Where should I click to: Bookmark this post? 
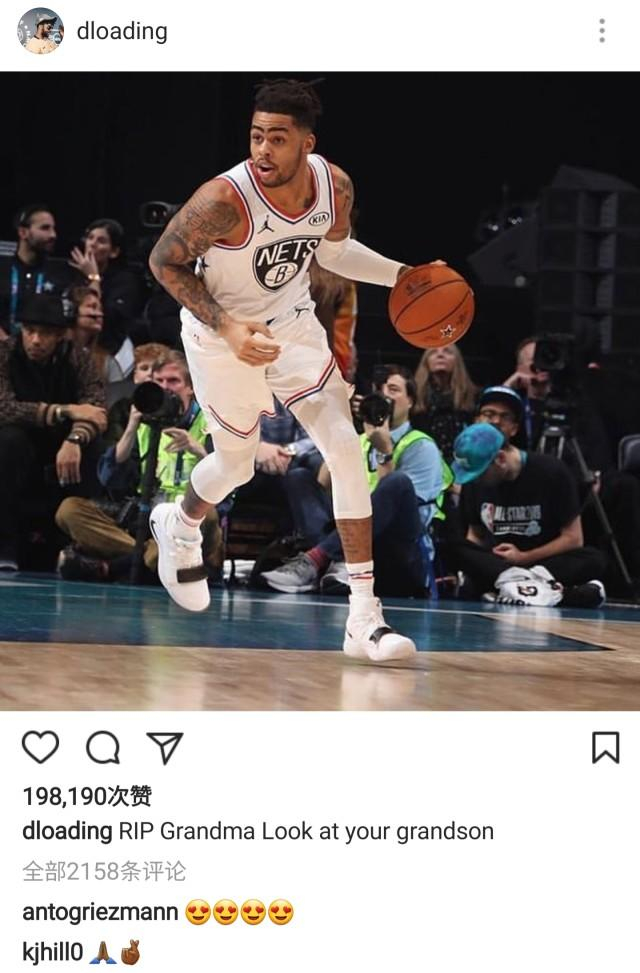click(x=605, y=747)
